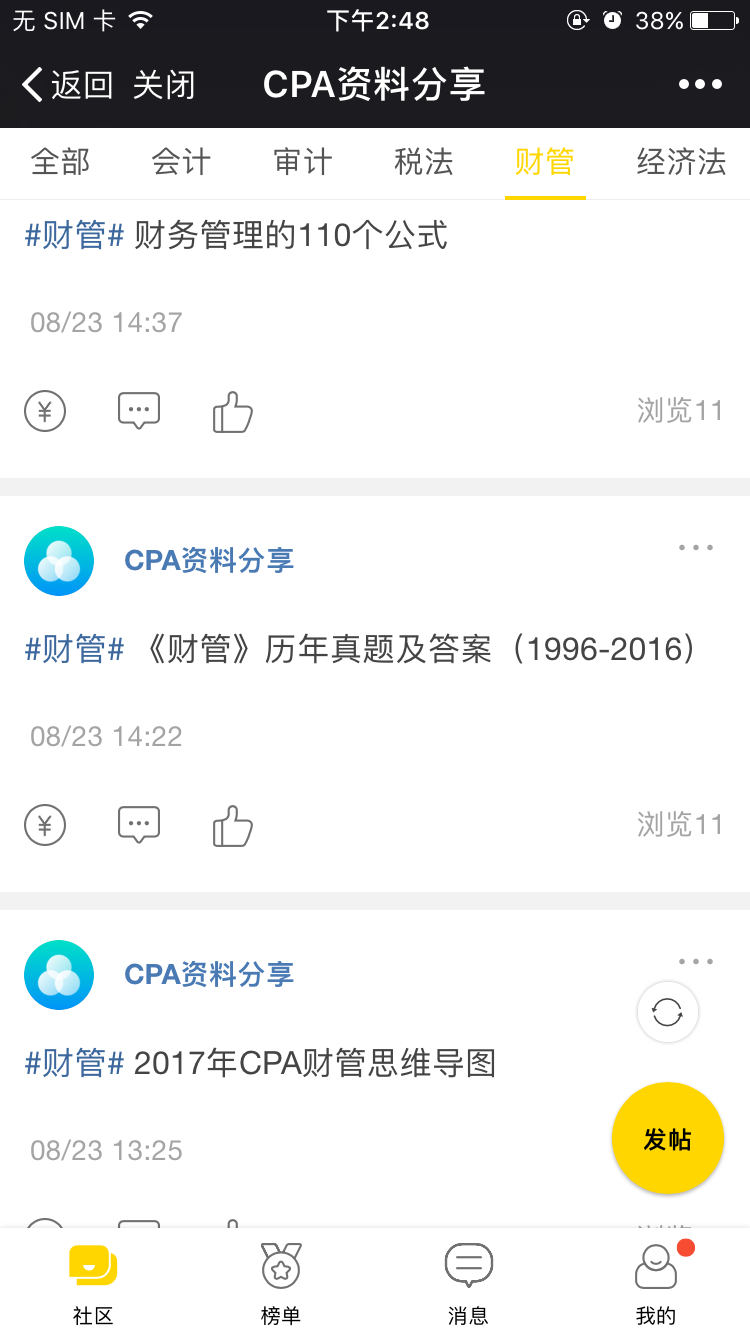Open the 《财管》历年真题及答案 post
The height and width of the screenshot is (1334, 750).
pos(360,650)
